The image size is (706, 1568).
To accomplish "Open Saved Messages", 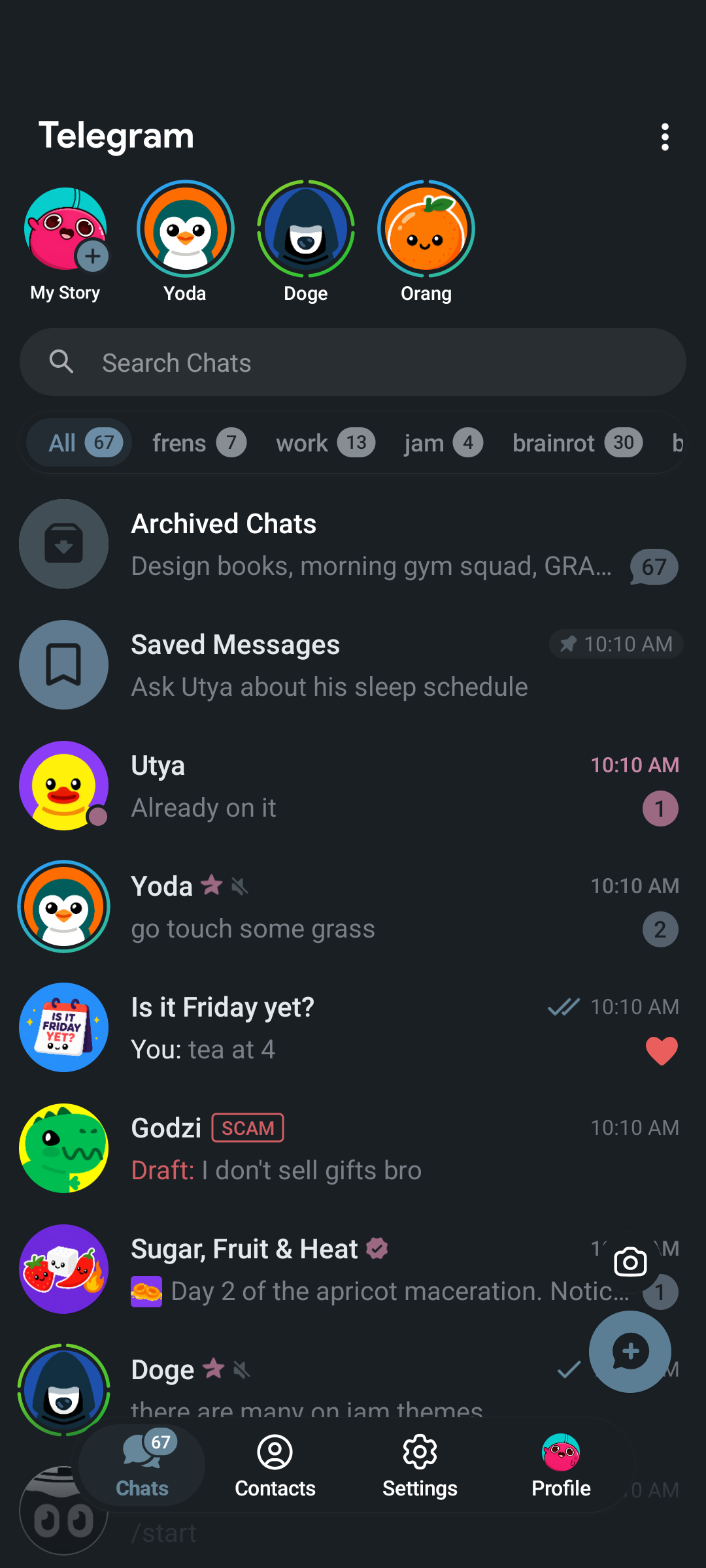I will point(353,664).
